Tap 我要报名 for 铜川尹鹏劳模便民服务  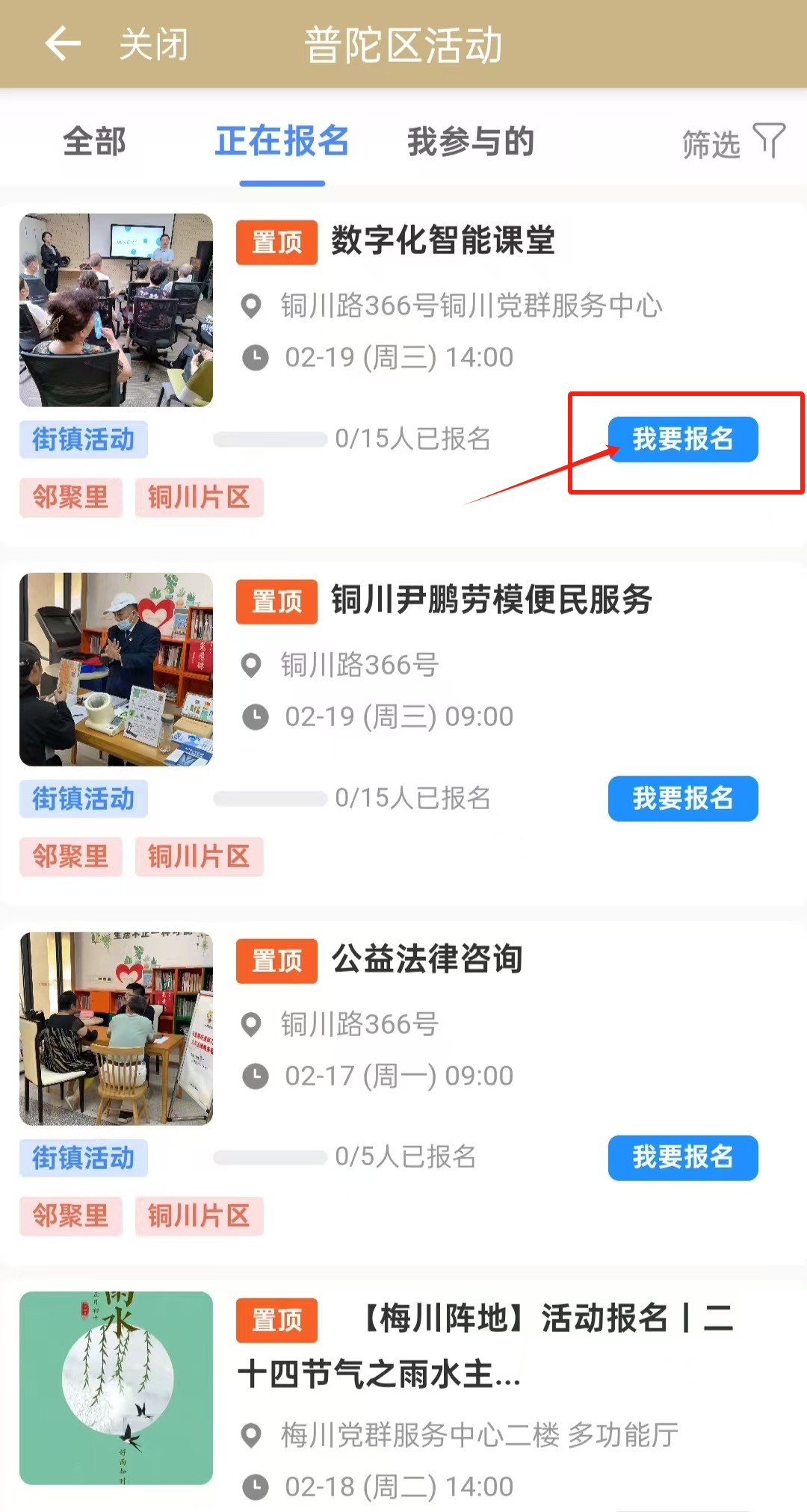coord(682,799)
